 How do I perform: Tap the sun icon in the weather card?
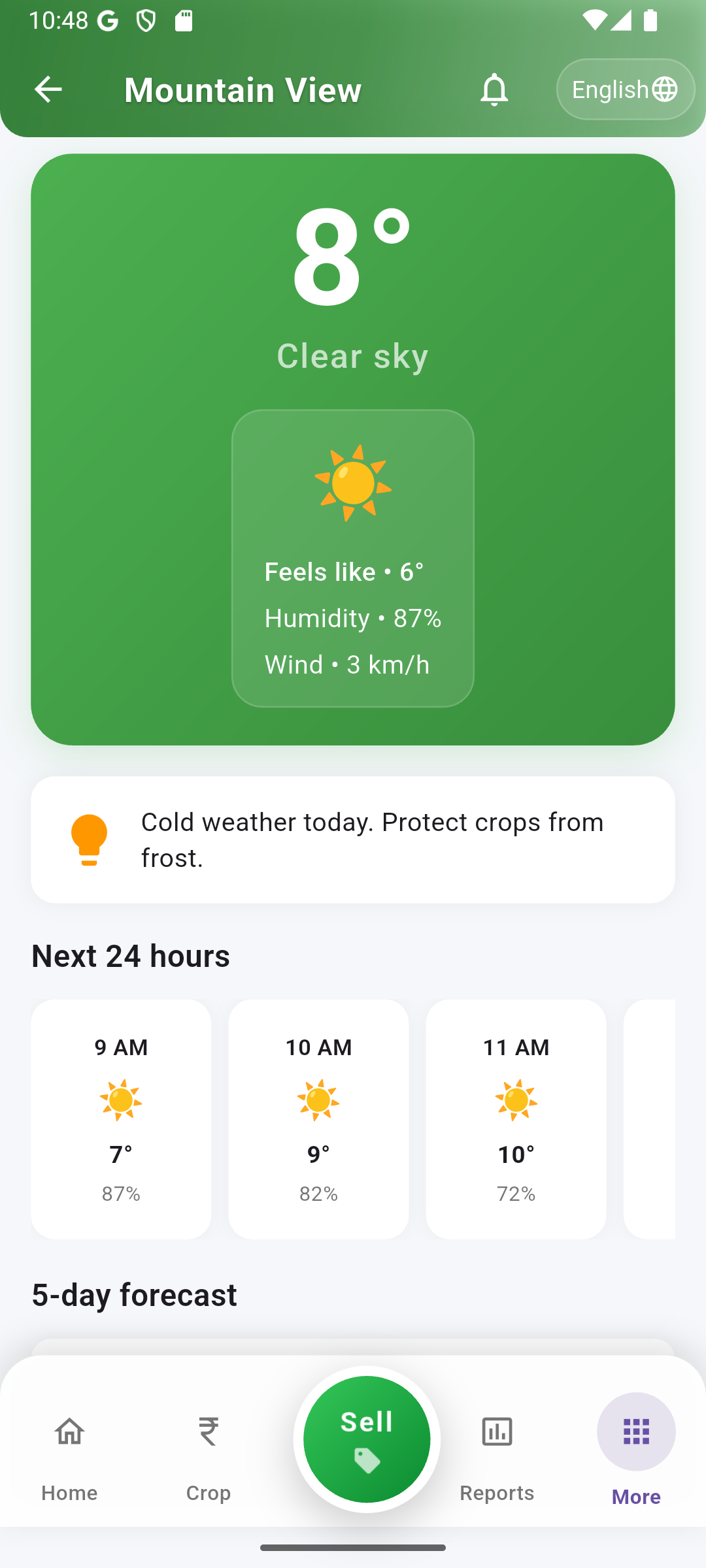(352, 483)
